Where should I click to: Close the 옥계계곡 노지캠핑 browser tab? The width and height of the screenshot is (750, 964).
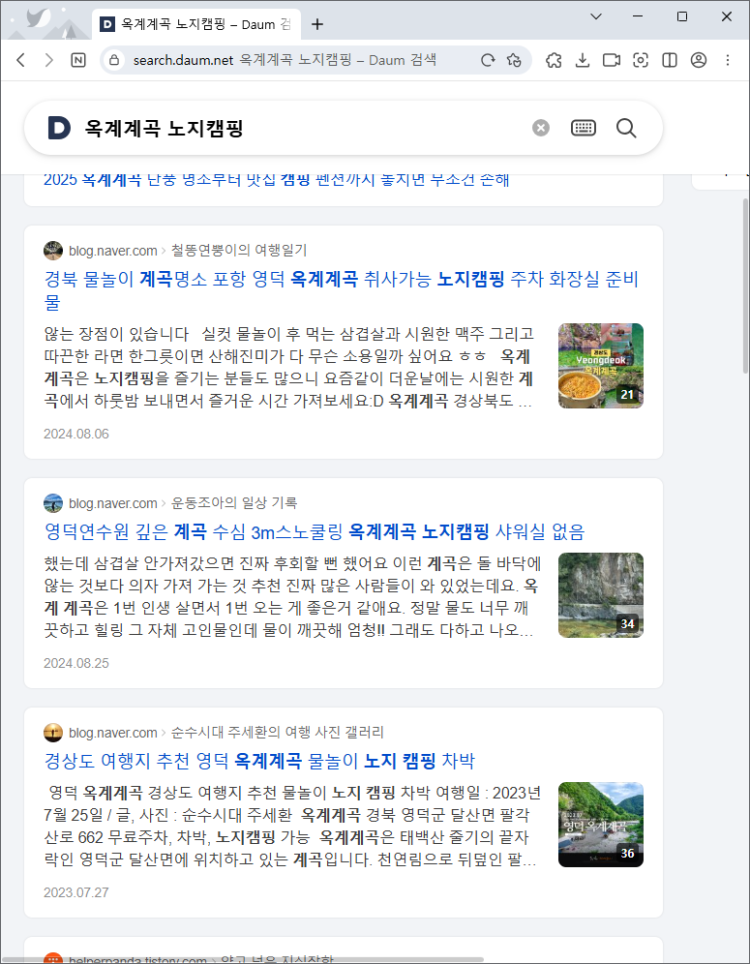pos(286,24)
